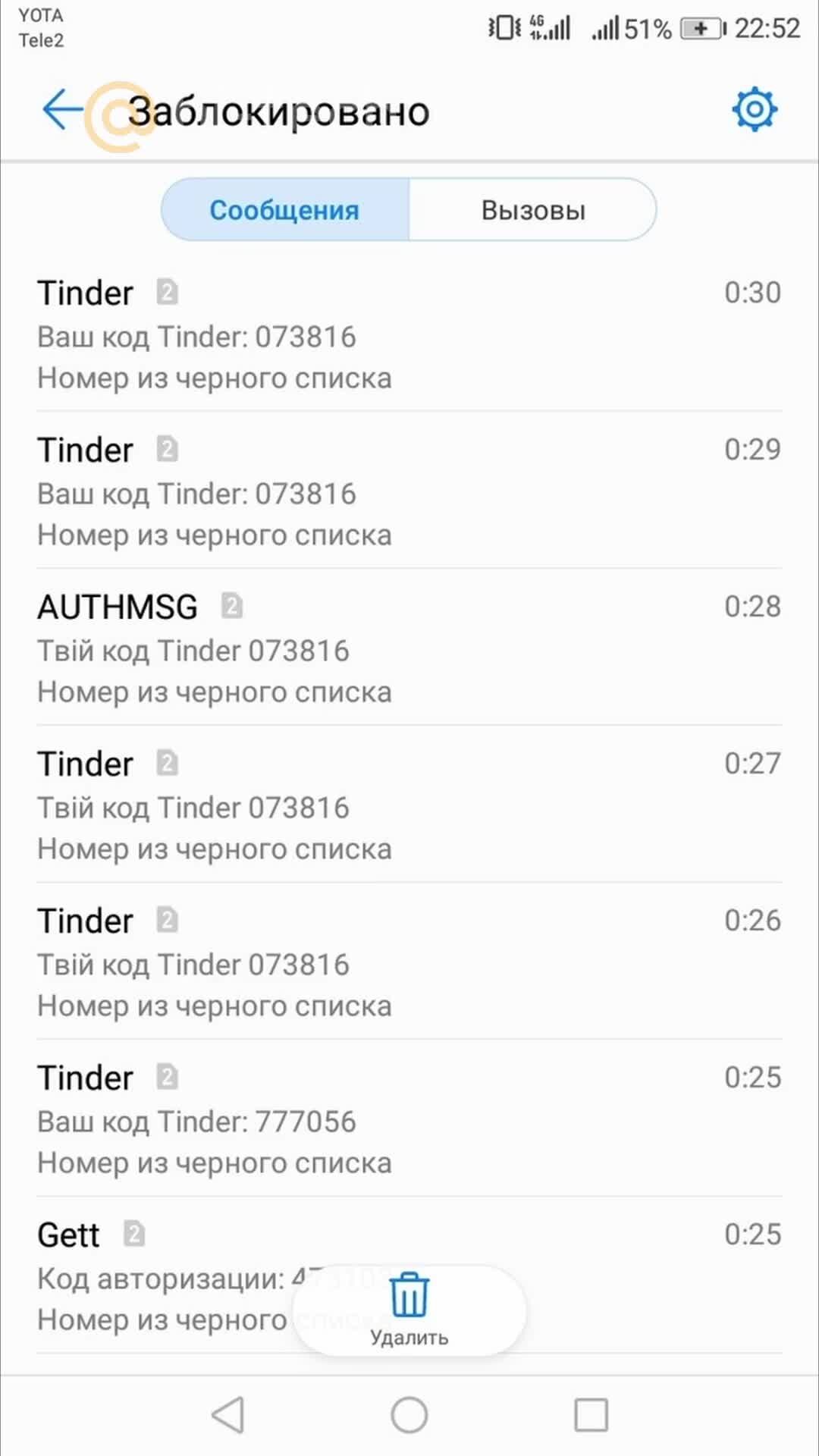
Task: Tap the vibrate mode icon in status bar
Action: (x=502, y=27)
